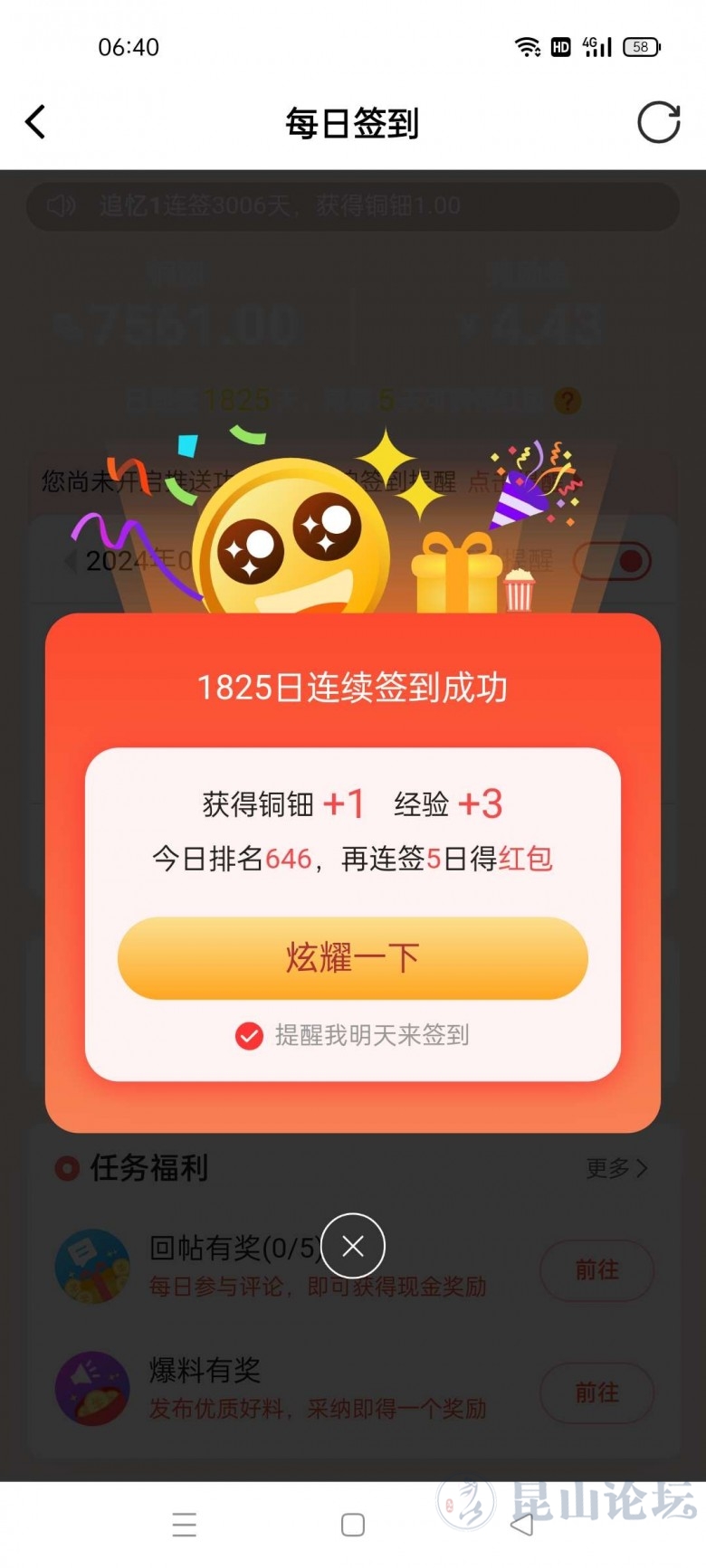Image resolution: width=706 pixels, height=1568 pixels.
Task: Go back from 每日签到 page
Action: (x=36, y=122)
